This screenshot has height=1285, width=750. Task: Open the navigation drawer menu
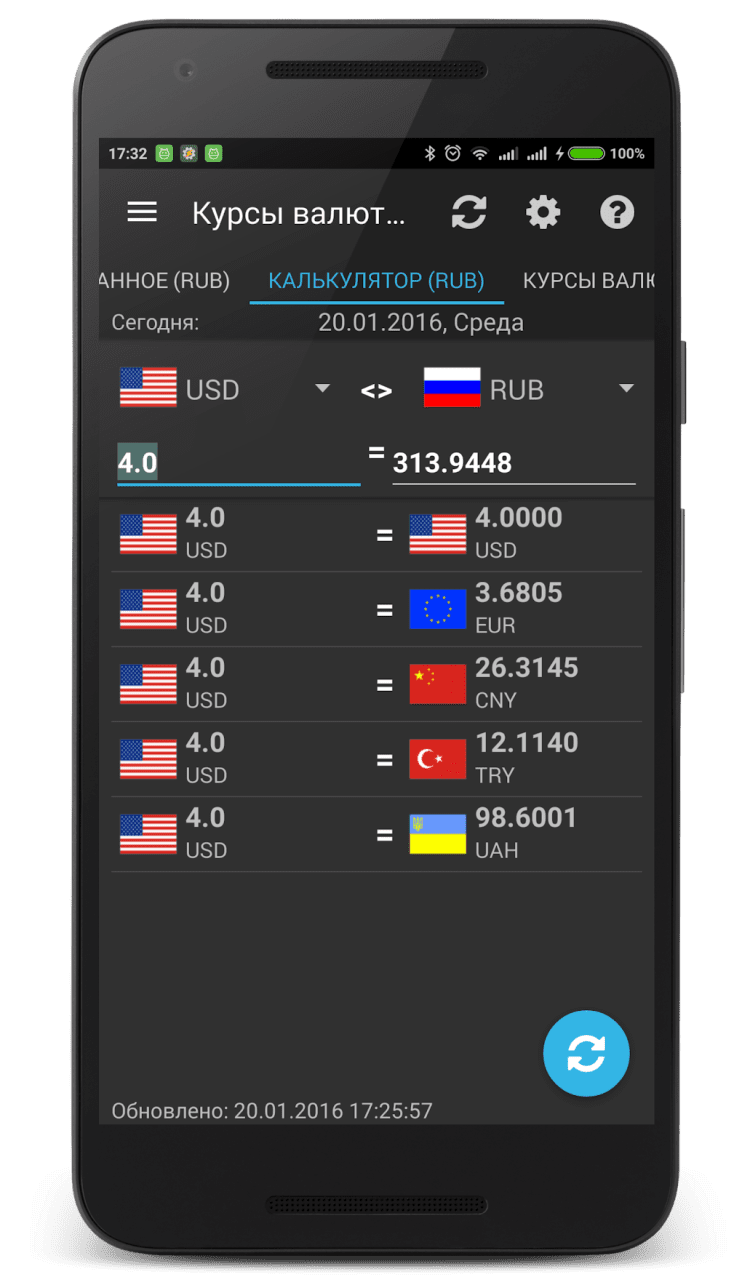coord(142,212)
